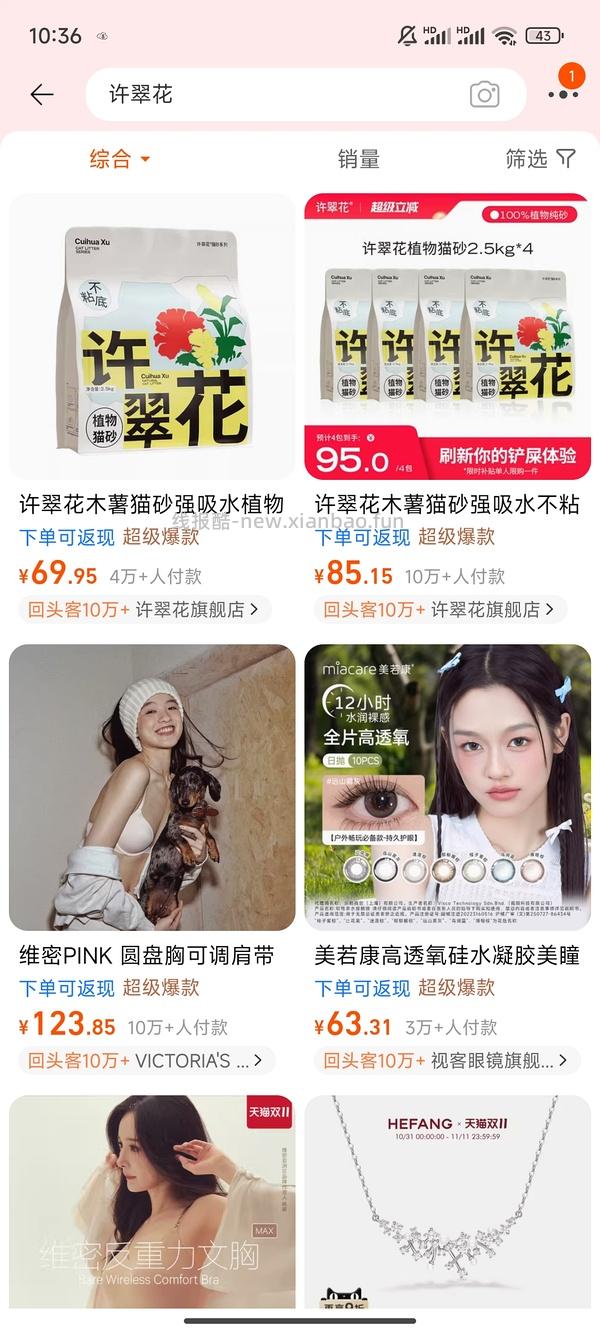Open camera image search

(x=484, y=95)
